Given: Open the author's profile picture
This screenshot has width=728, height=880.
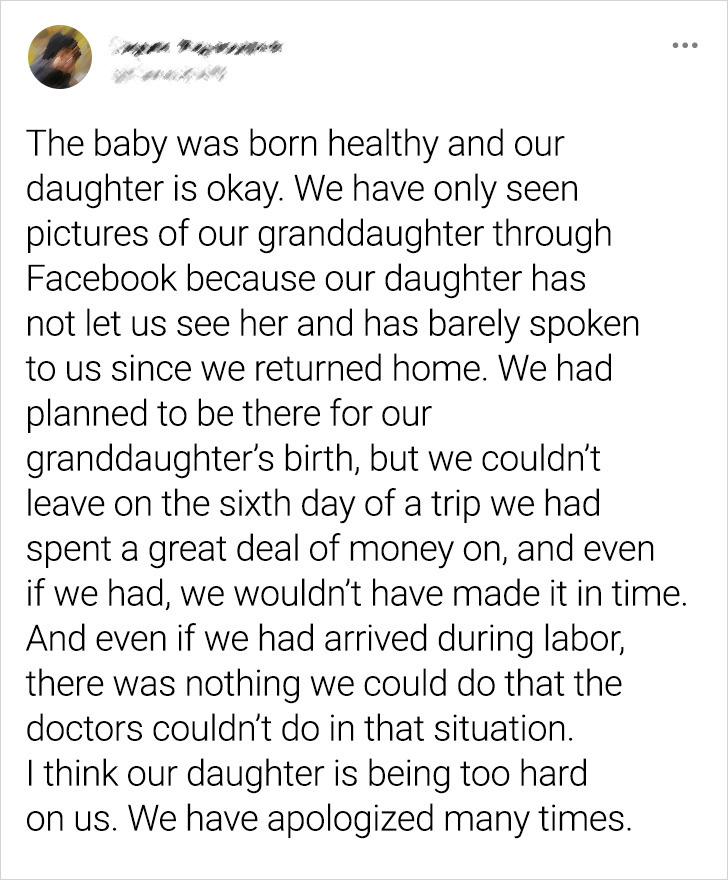Looking at the screenshot, I should point(60,56).
